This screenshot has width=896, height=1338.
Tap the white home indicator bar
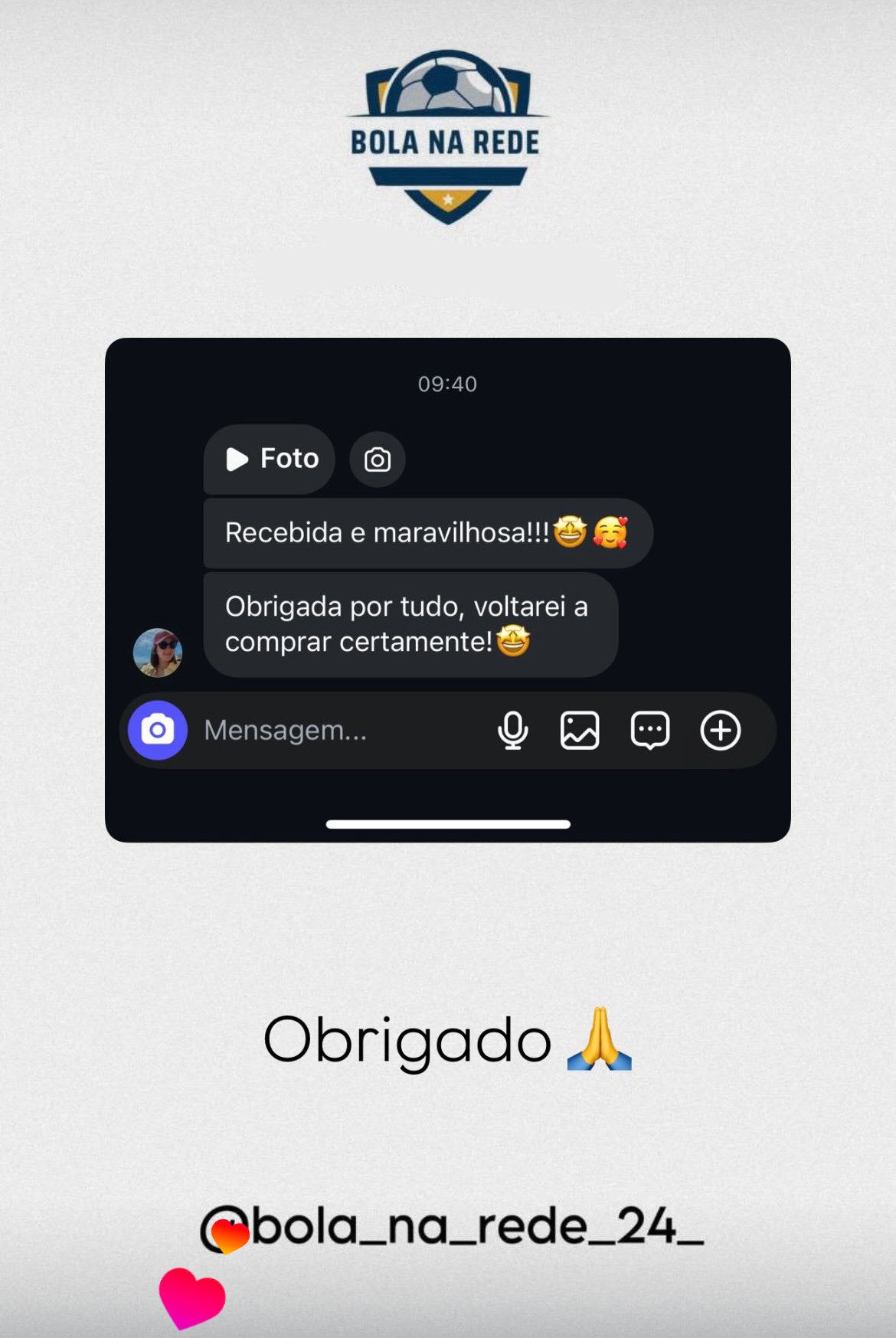447,824
